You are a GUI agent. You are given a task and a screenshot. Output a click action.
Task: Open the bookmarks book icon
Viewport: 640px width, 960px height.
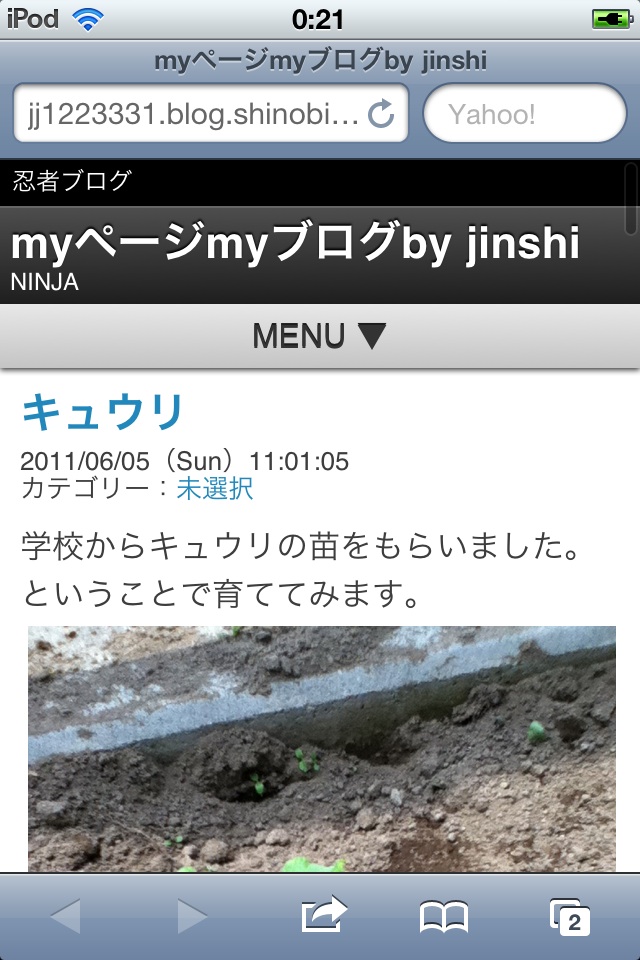coord(444,916)
